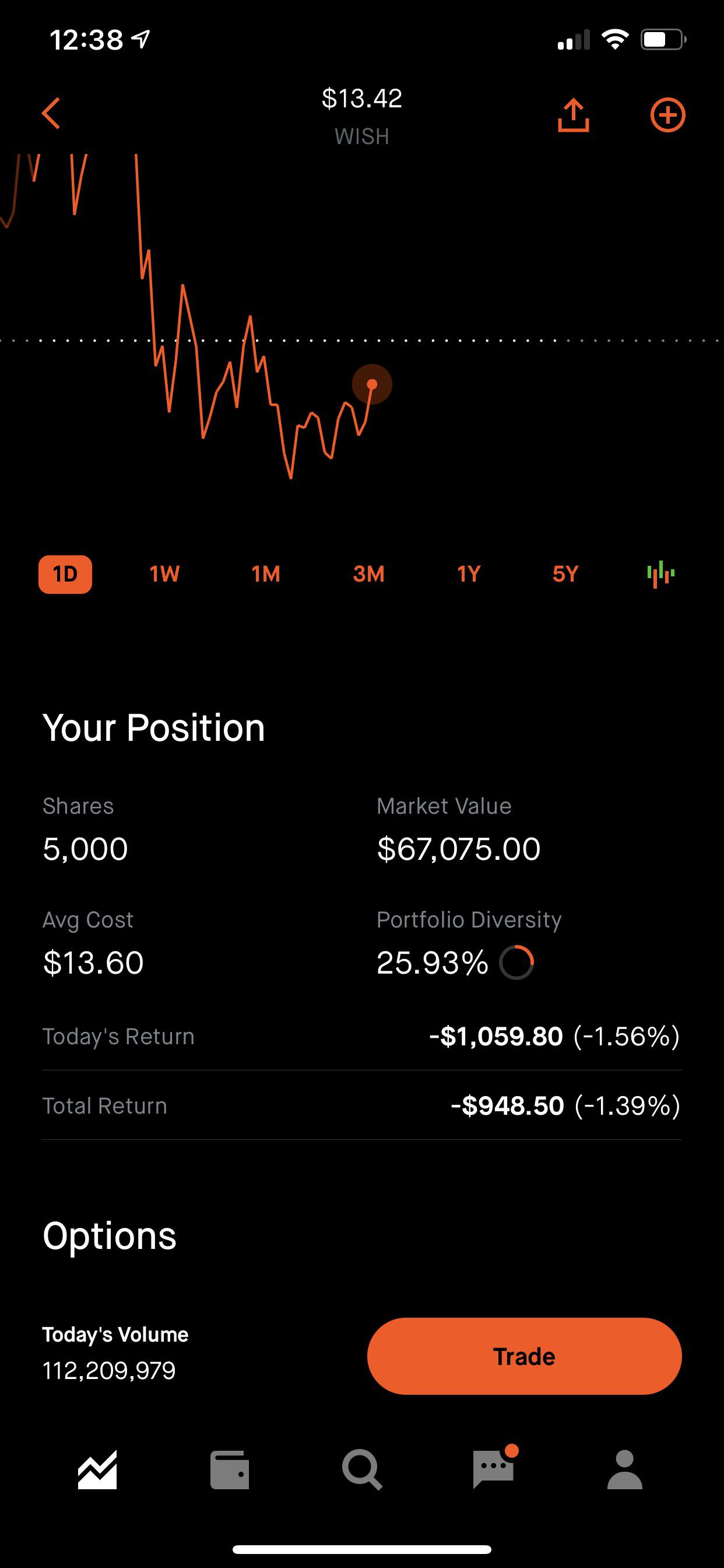Viewport: 724px width, 1568px height.
Task: Tap the current price dot on the chart
Action: point(372,384)
